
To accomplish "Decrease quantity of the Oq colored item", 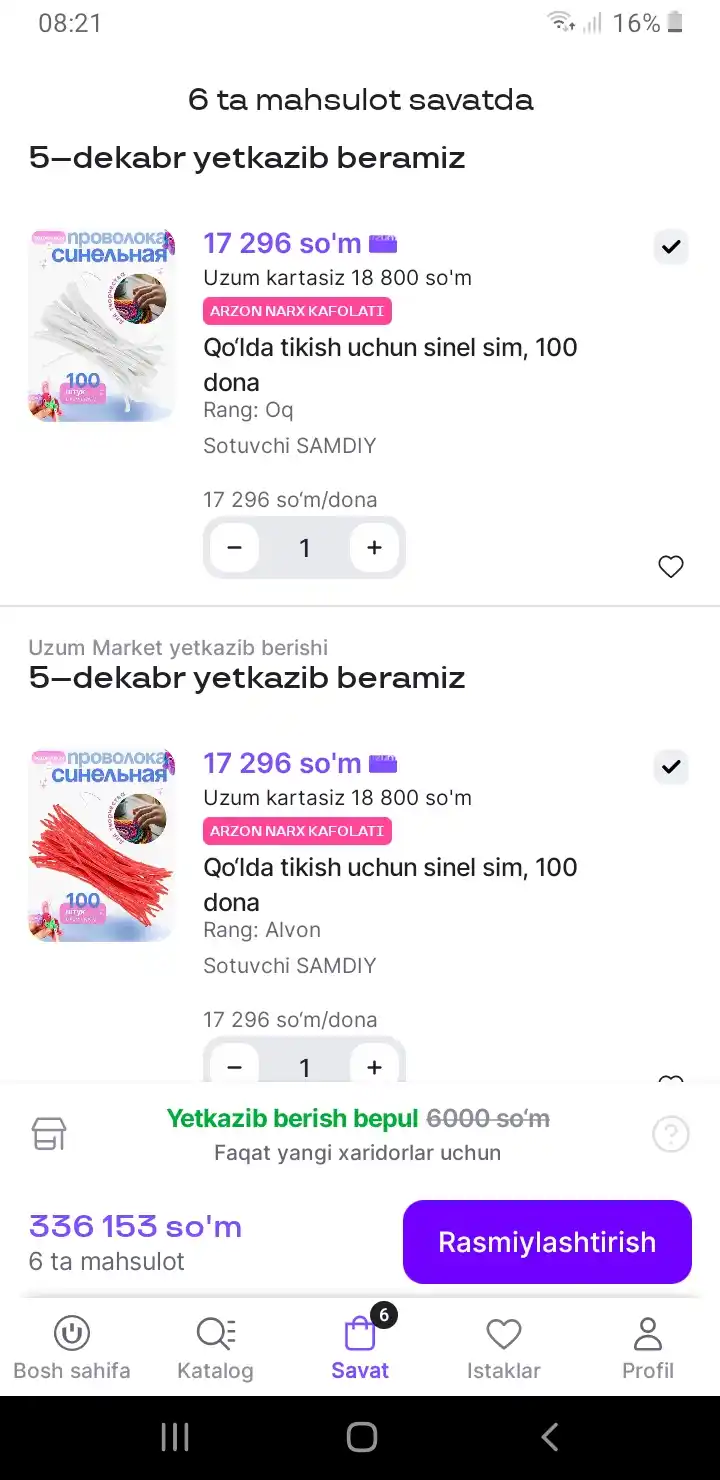I will [x=235, y=548].
